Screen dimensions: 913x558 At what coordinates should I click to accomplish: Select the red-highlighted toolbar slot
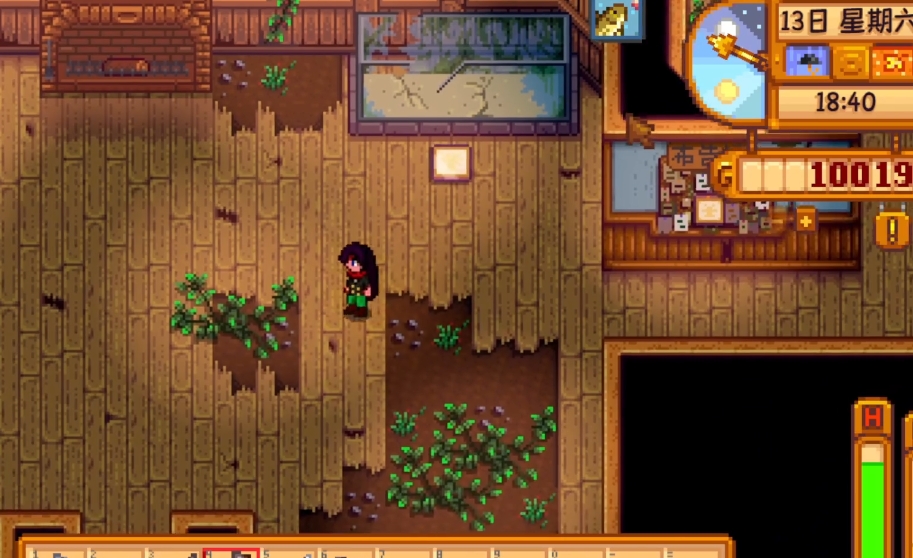(x=232, y=552)
